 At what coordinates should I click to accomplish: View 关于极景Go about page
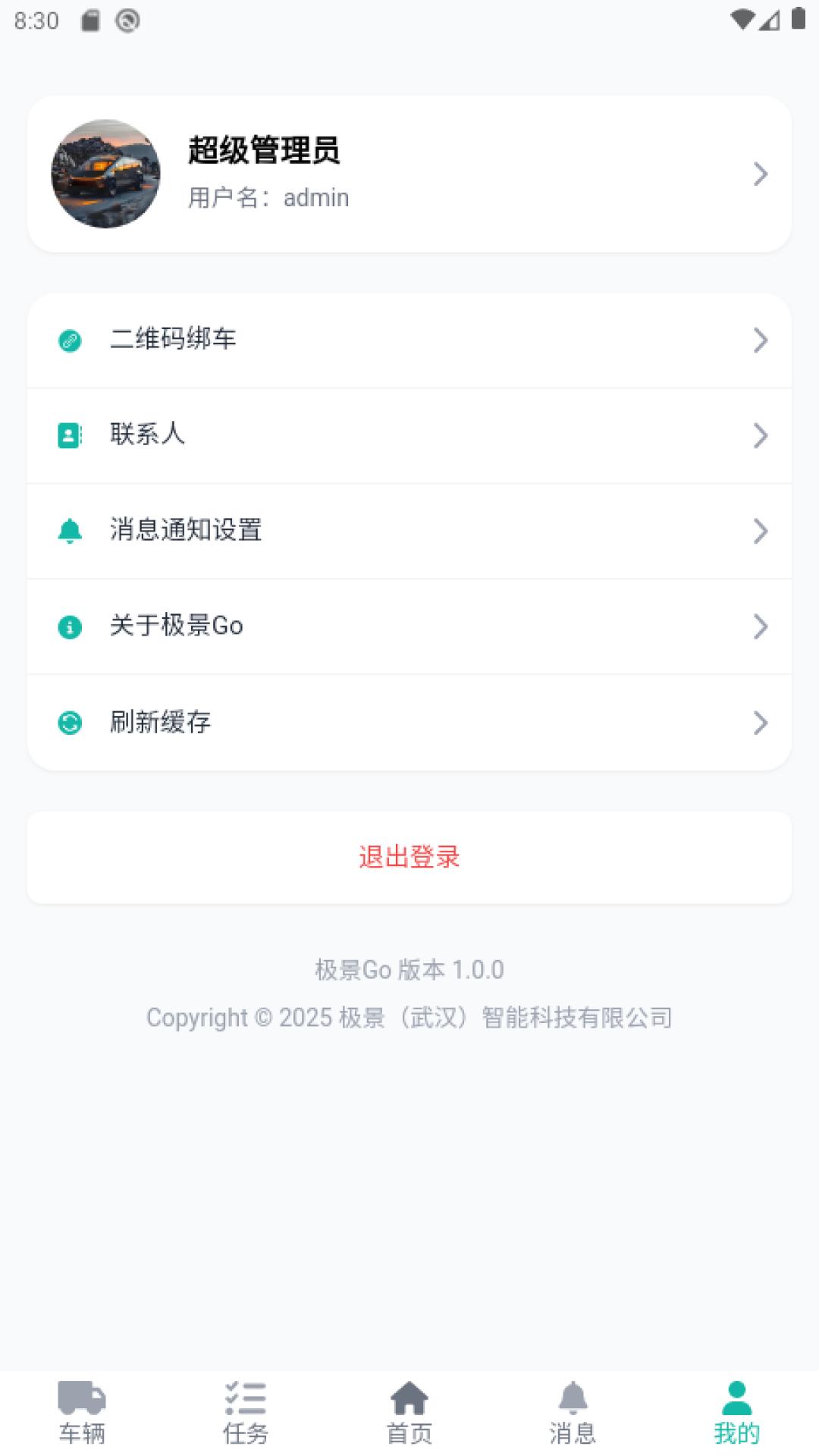(x=409, y=626)
